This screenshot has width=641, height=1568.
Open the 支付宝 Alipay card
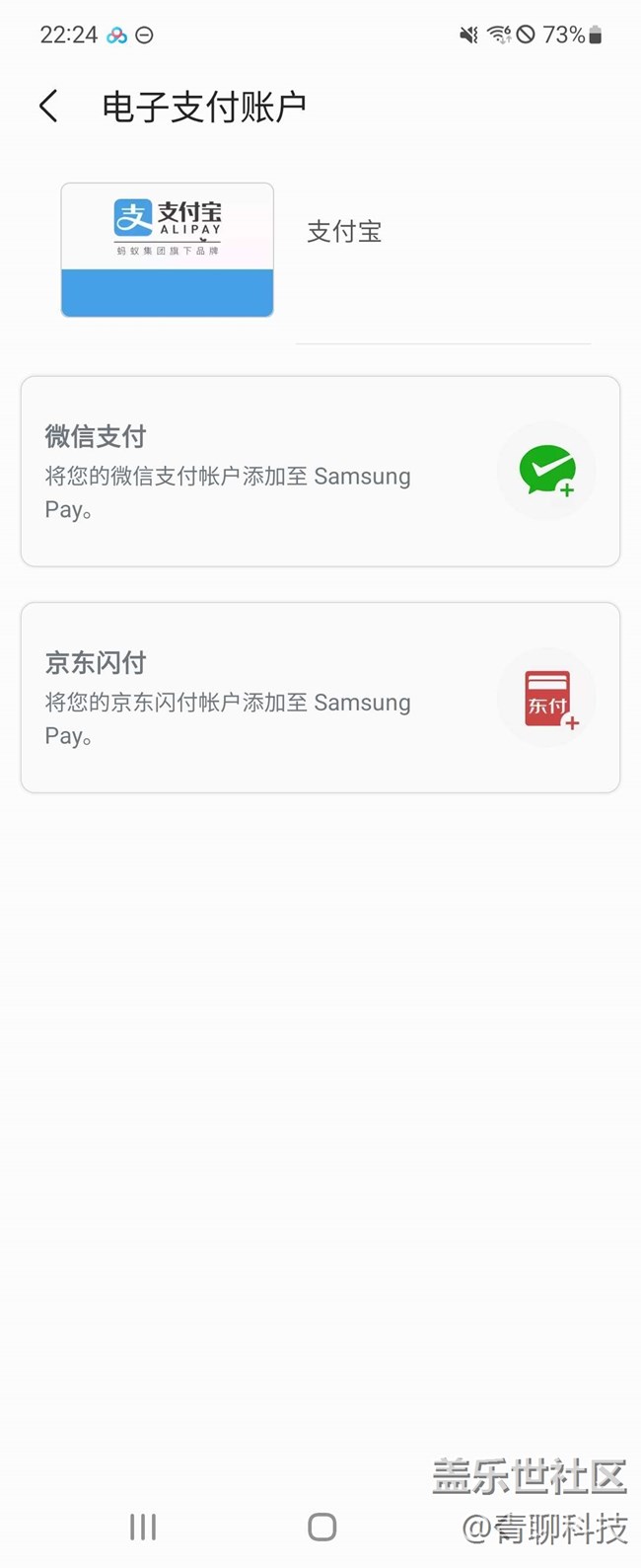[168, 250]
